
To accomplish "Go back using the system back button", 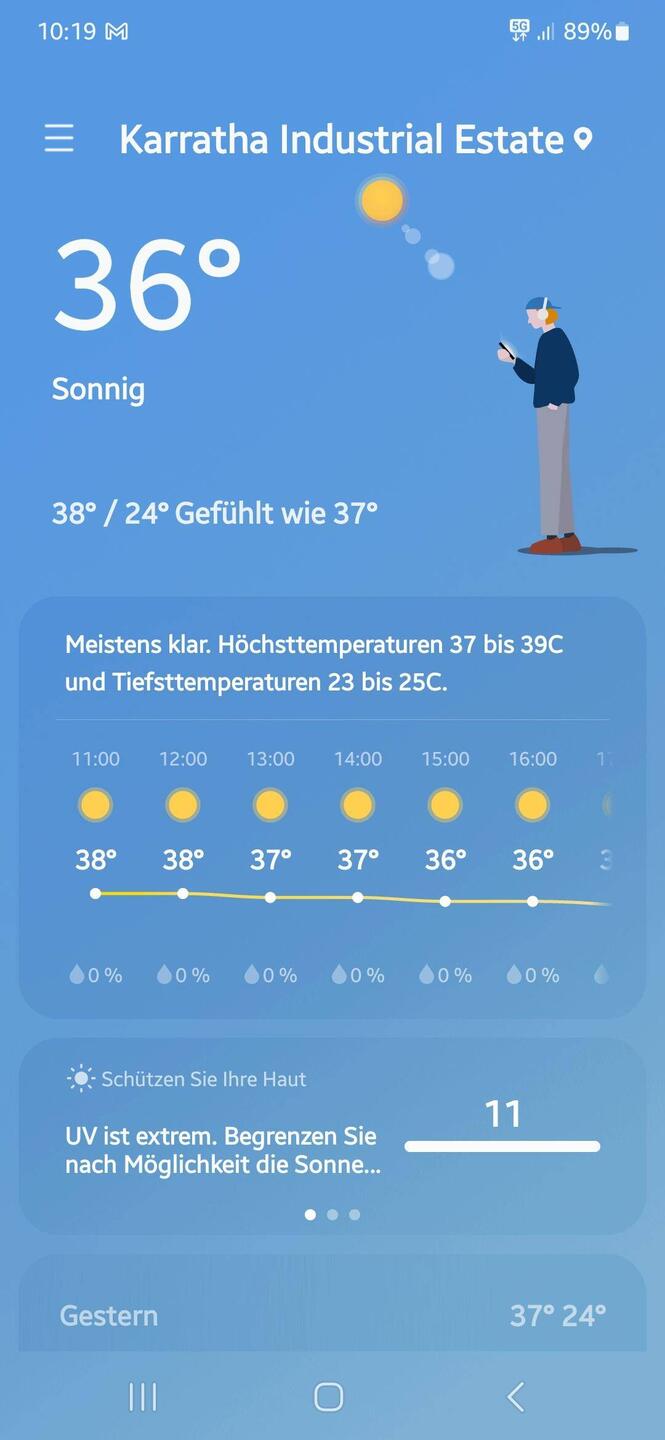I will [516, 1397].
